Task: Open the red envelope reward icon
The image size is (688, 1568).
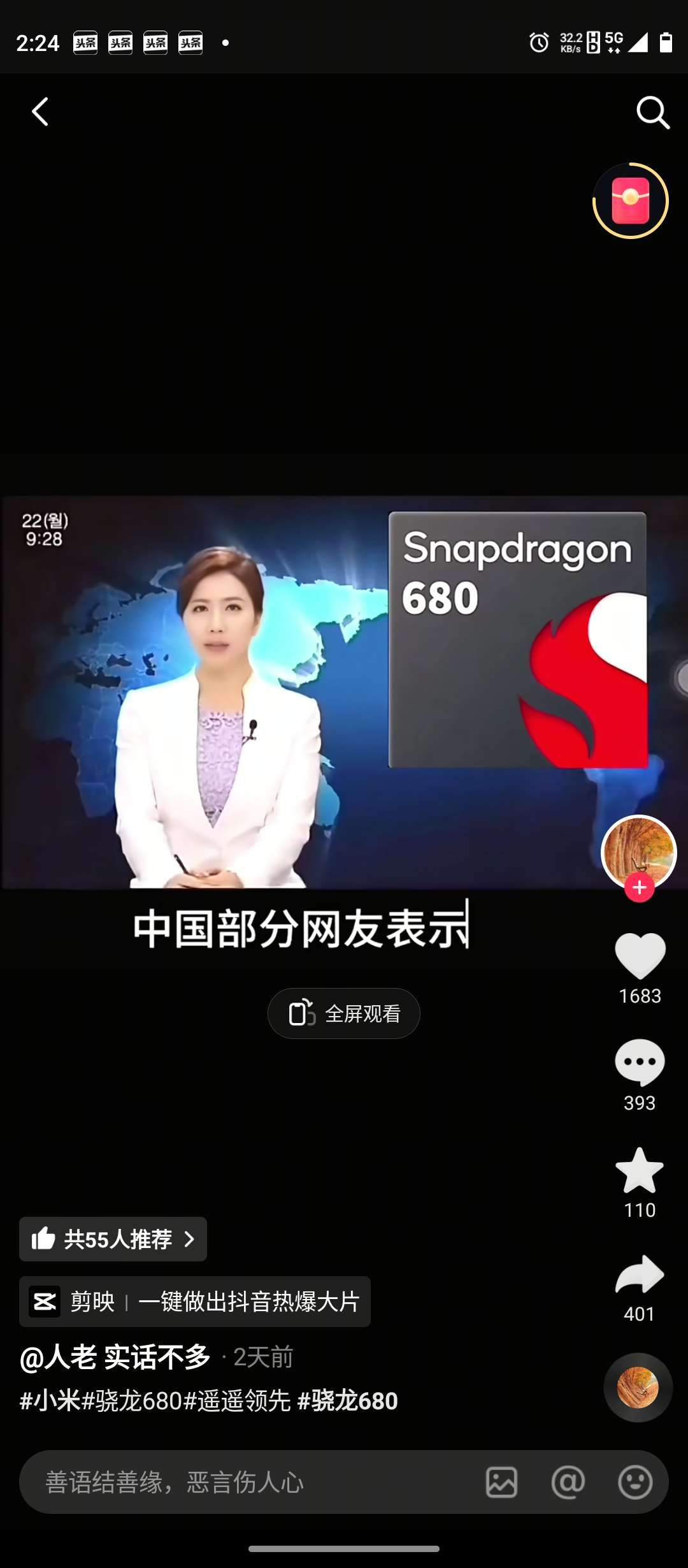Action: [x=630, y=201]
